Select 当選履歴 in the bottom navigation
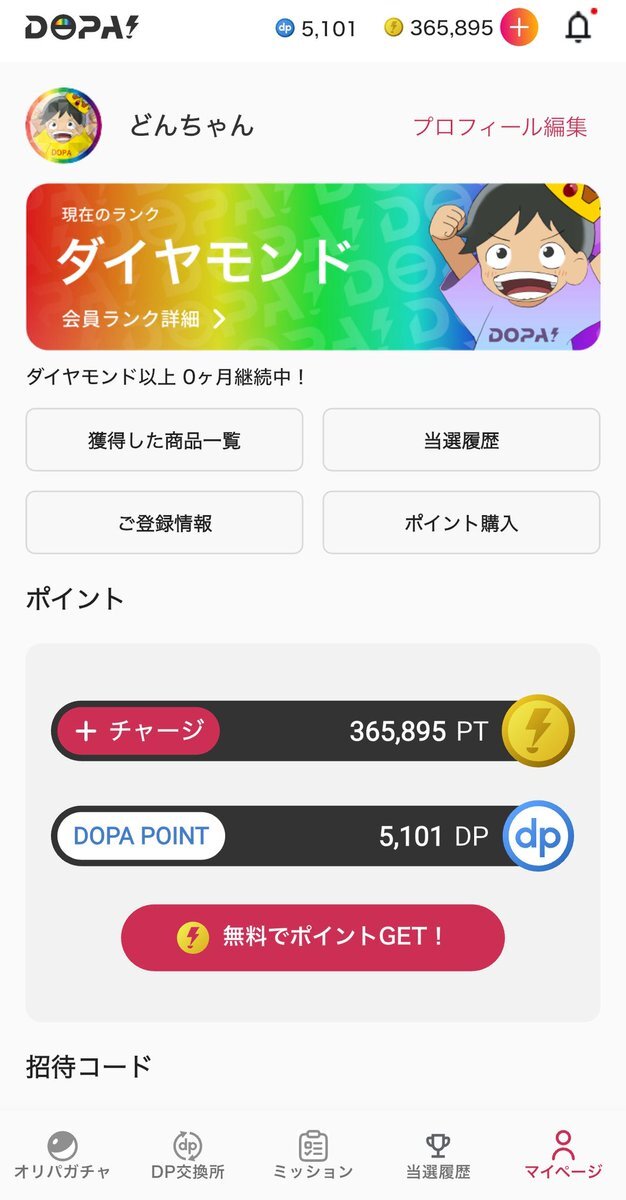This screenshot has height=1200, width=626. 438,1155
